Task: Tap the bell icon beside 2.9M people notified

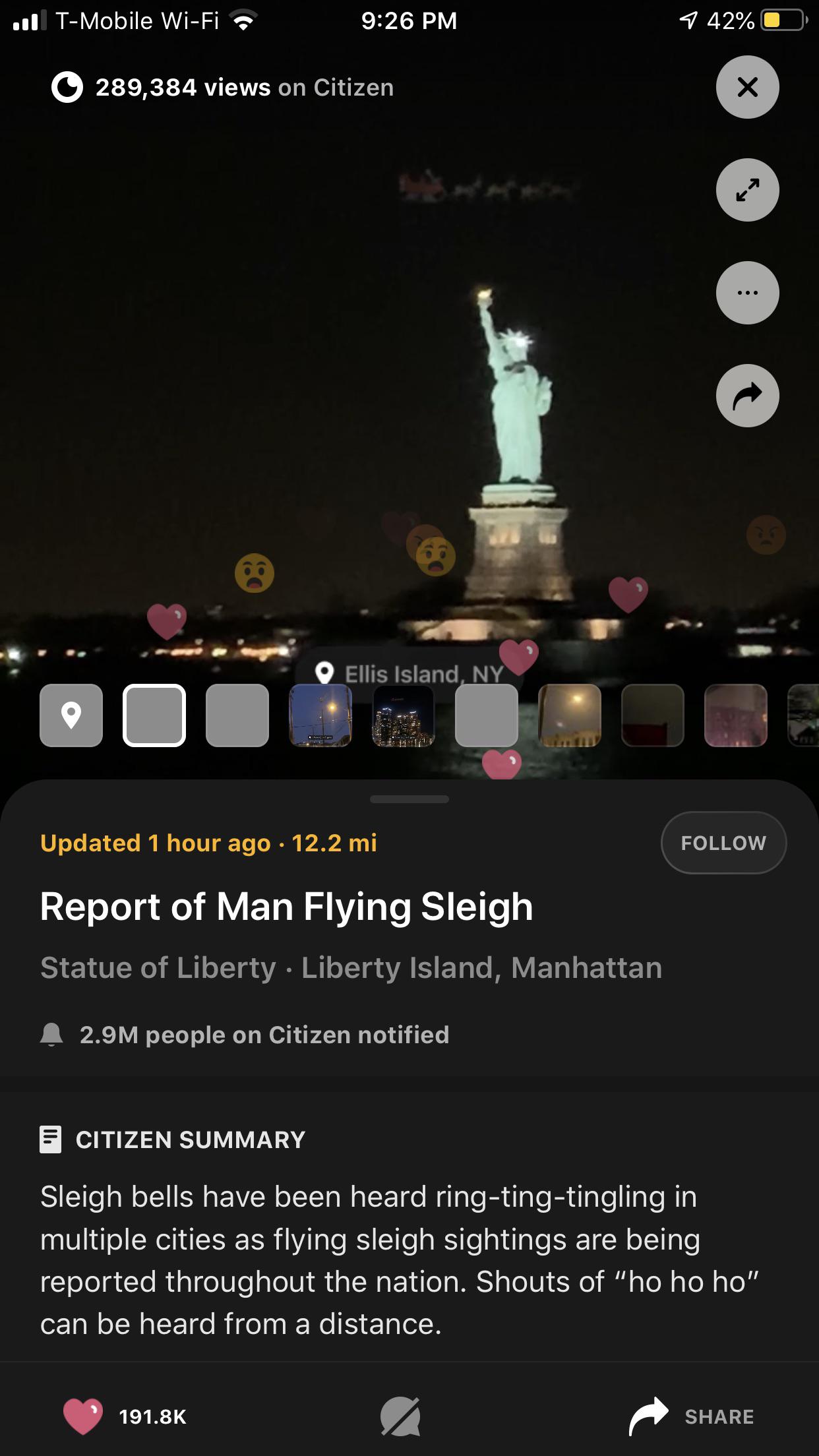Action: click(51, 1034)
